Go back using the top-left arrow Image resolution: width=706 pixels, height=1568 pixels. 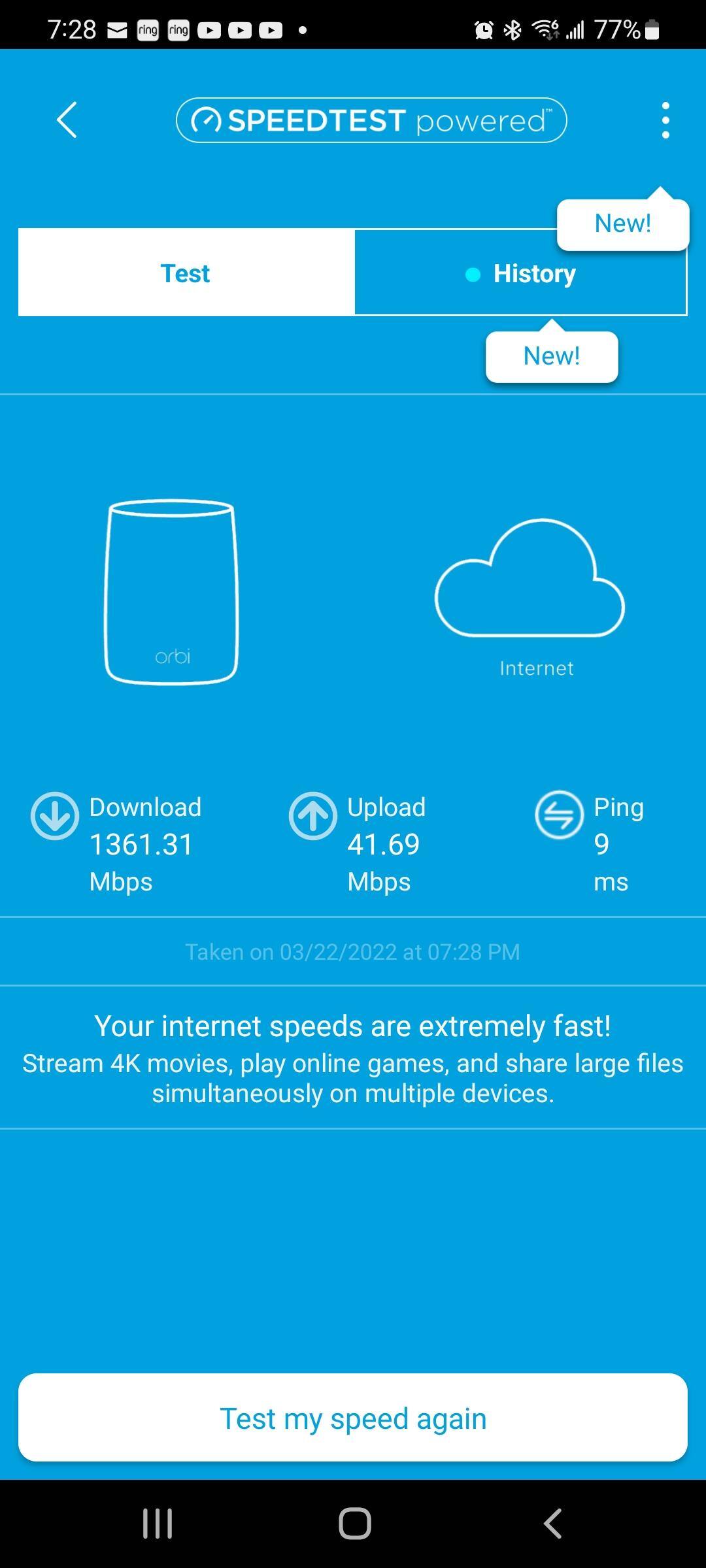tap(67, 120)
